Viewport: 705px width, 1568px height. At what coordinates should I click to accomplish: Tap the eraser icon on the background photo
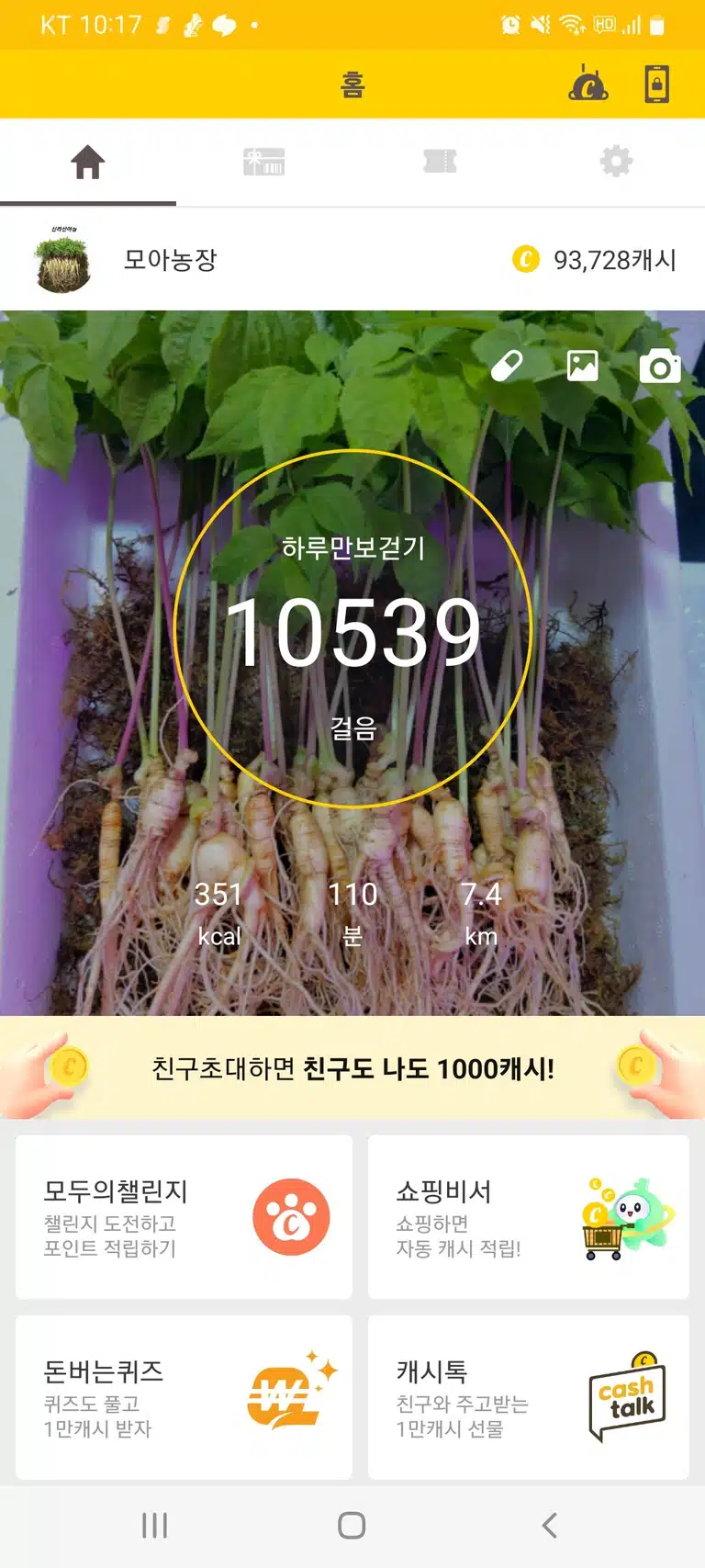pos(508,366)
